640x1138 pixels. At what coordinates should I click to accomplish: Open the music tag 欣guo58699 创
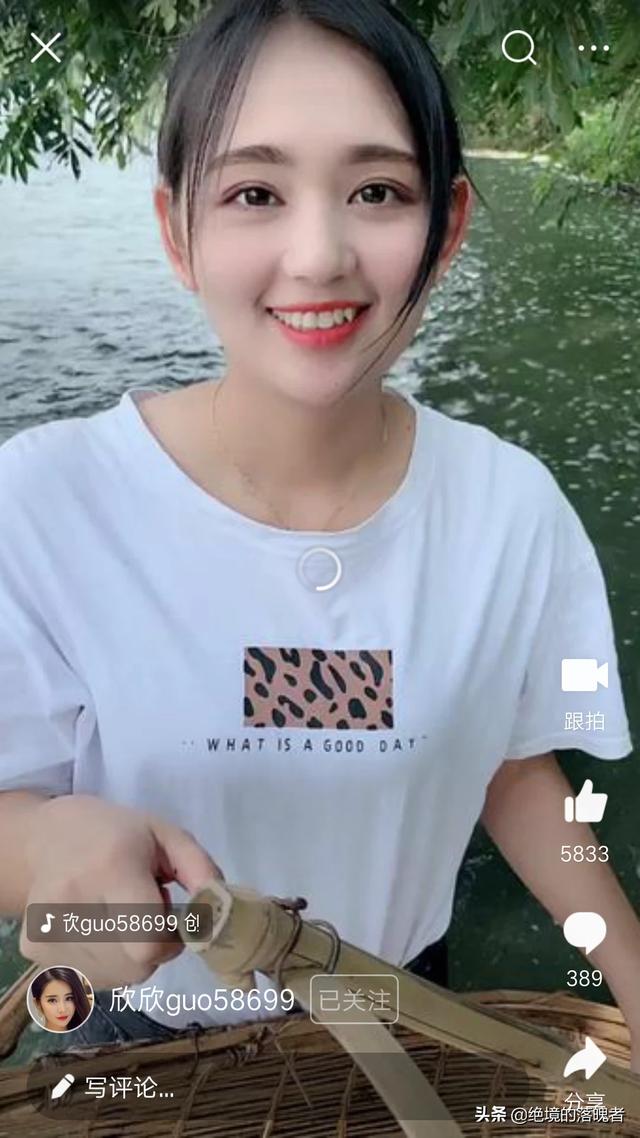click(x=119, y=923)
